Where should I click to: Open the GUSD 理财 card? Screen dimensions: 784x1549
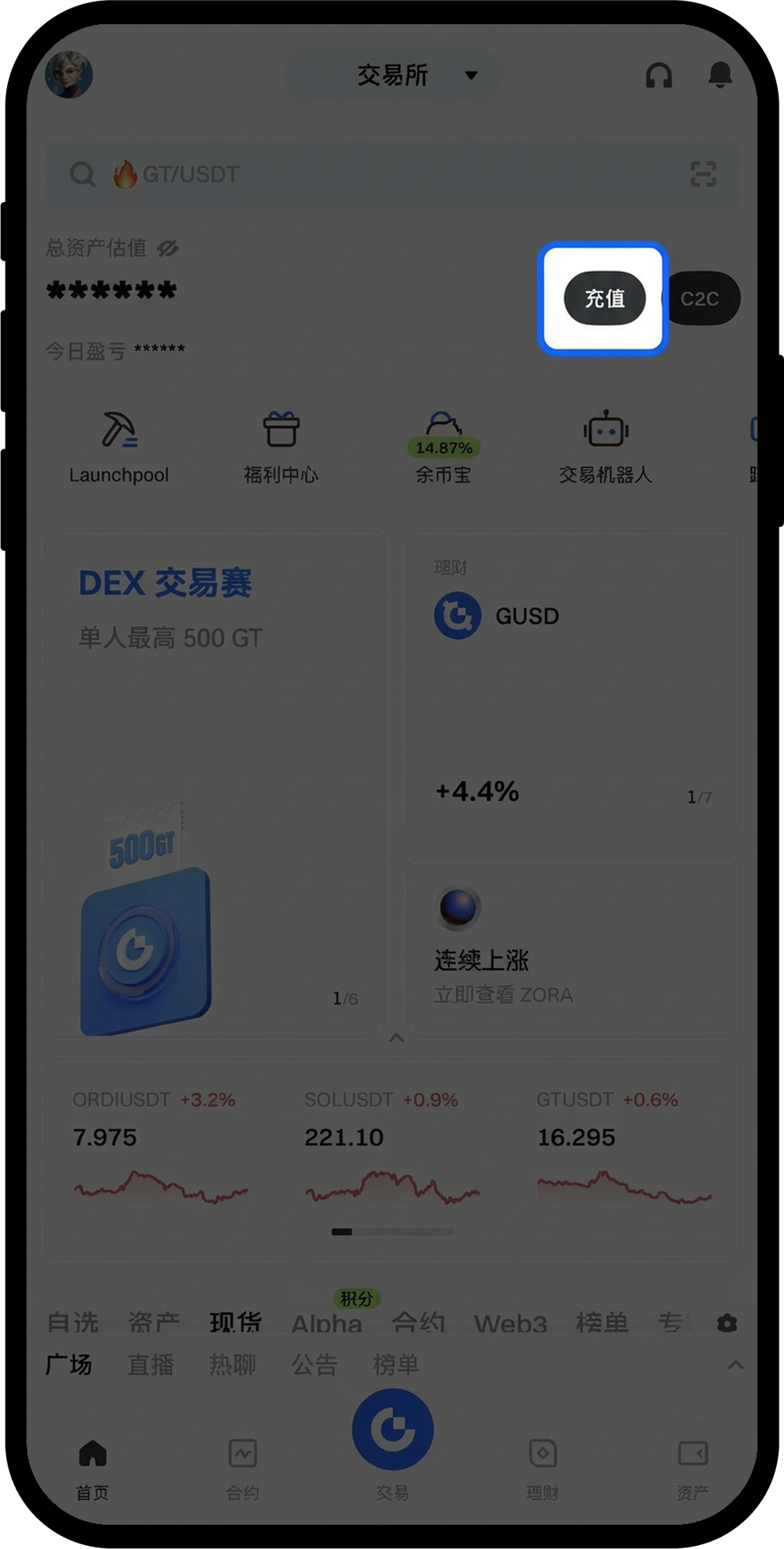click(573, 682)
